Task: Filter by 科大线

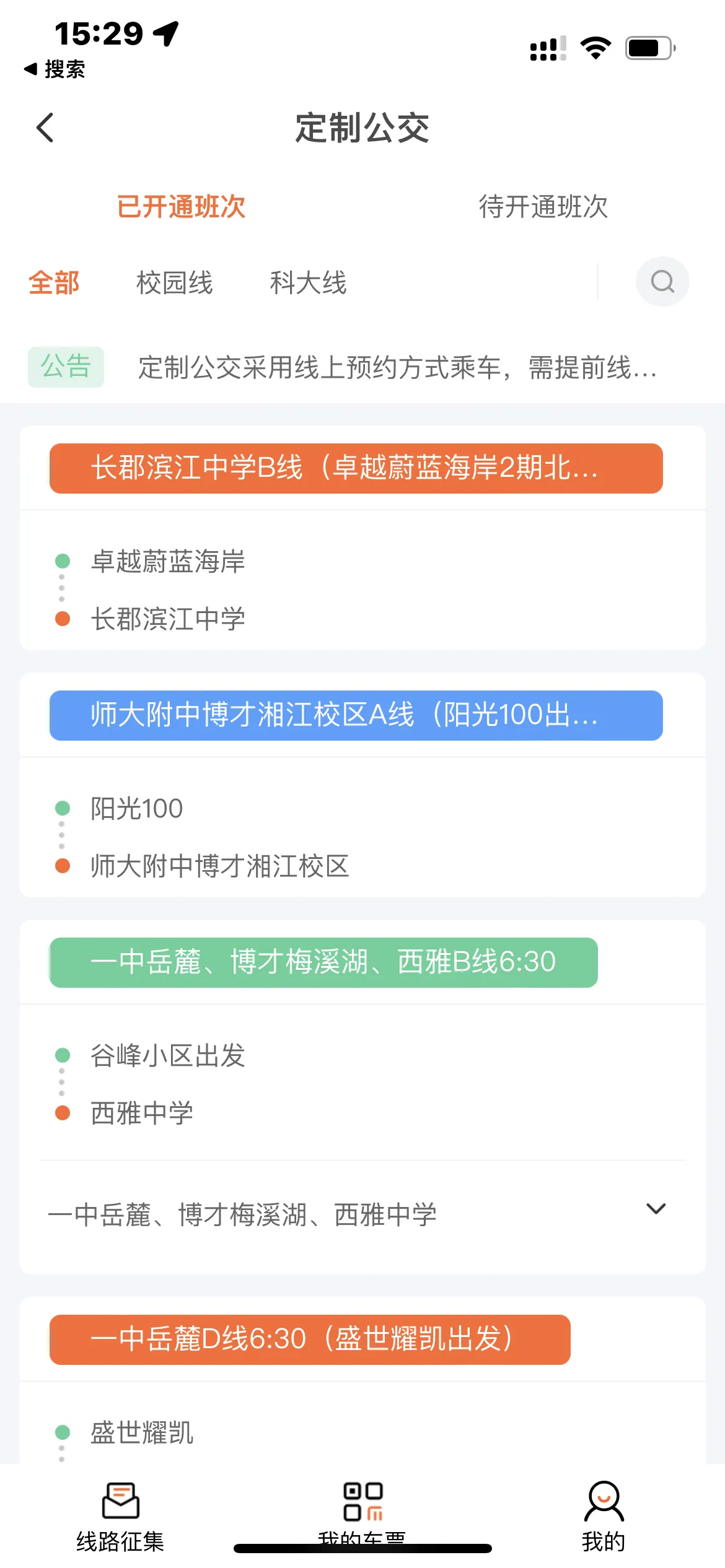Action: [308, 283]
